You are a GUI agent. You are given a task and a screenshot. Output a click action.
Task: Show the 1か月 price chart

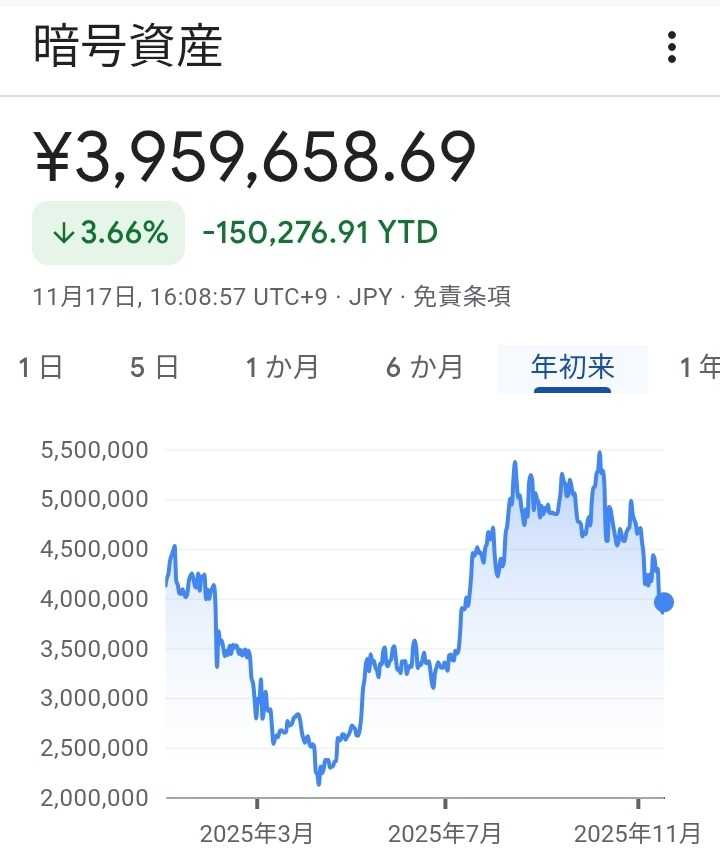282,368
